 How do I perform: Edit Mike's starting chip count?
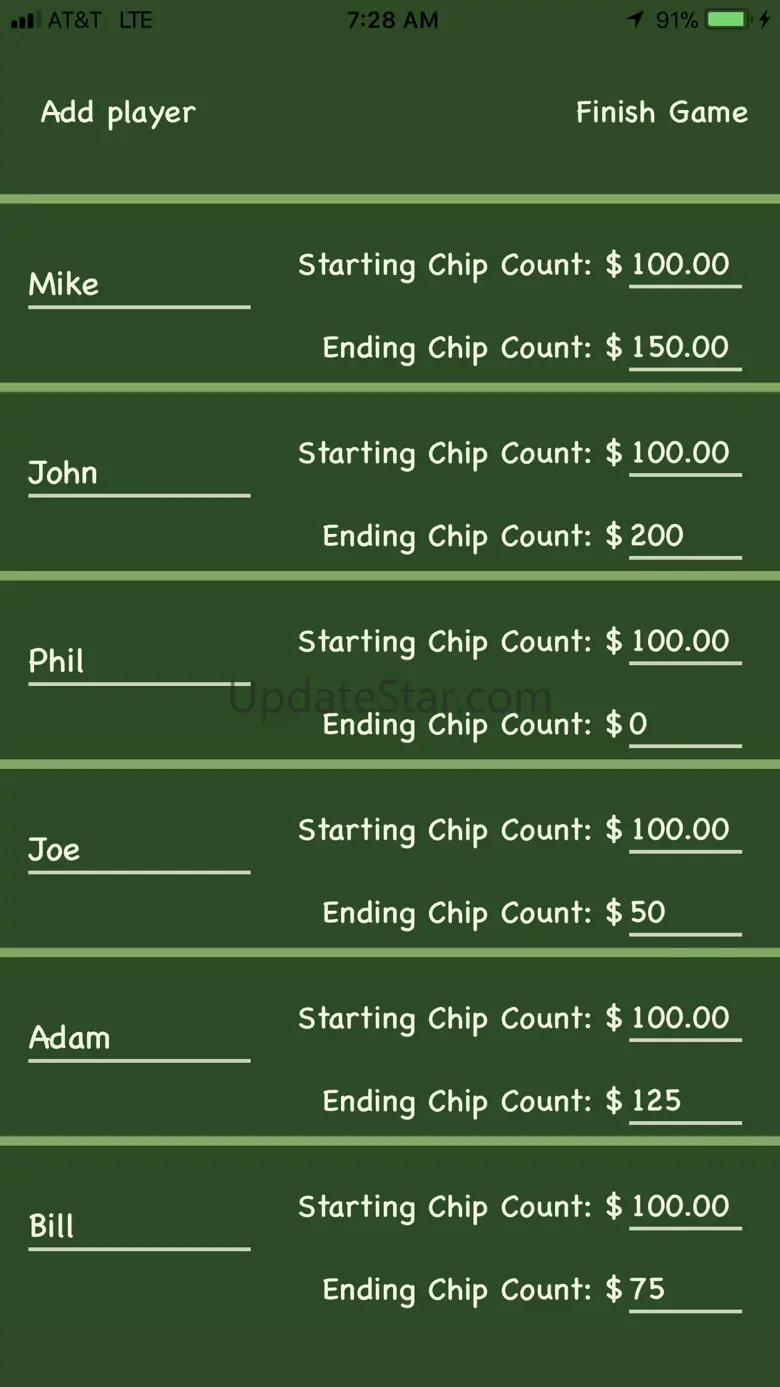tap(684, 265)
